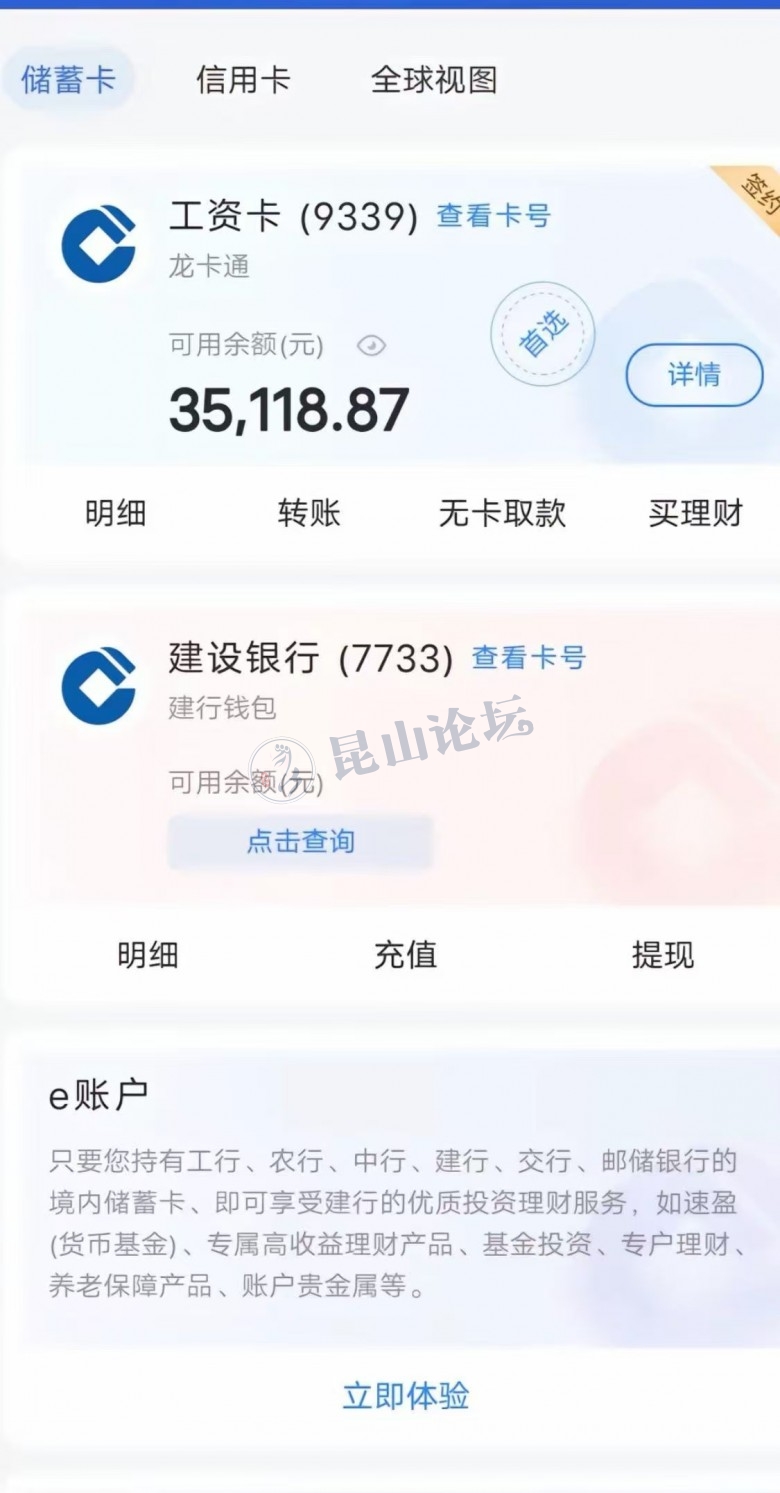Open 无卡取款 cardless withdrawal

(502, 513)
